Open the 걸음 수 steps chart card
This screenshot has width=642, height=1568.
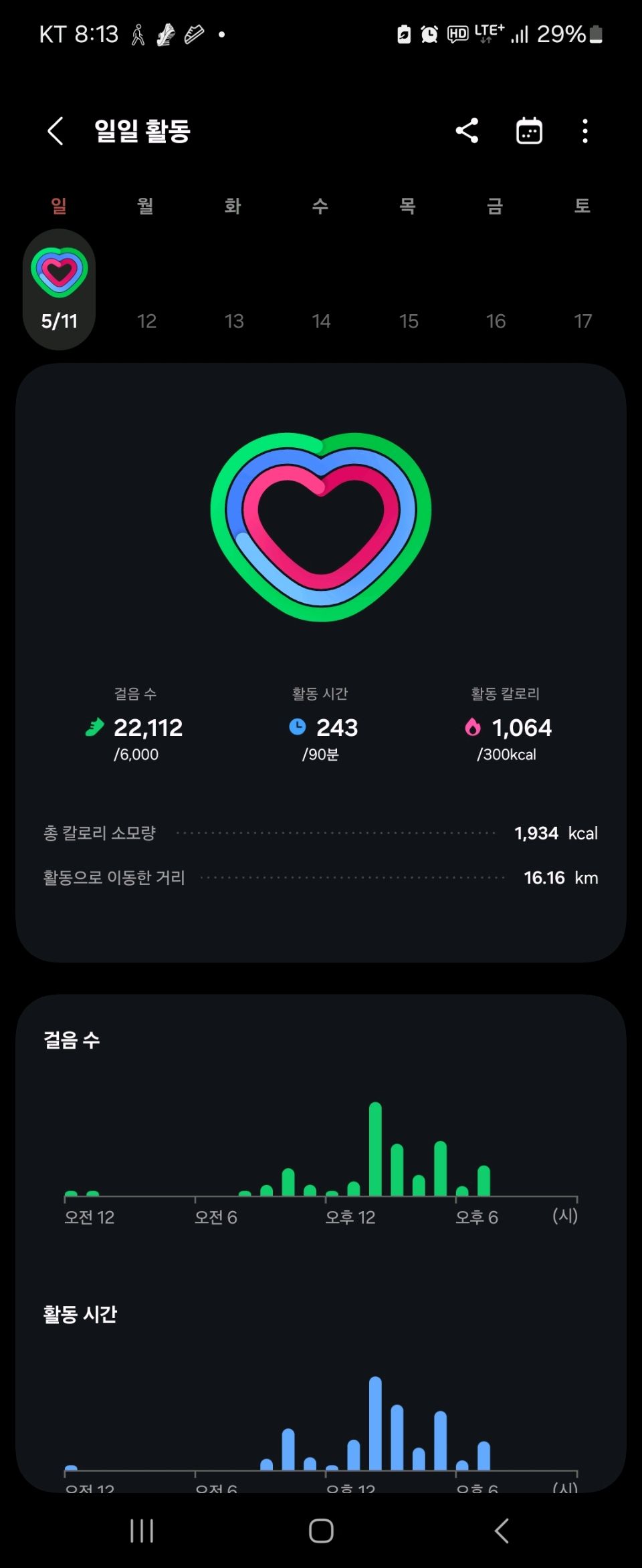coord(321,1130)
